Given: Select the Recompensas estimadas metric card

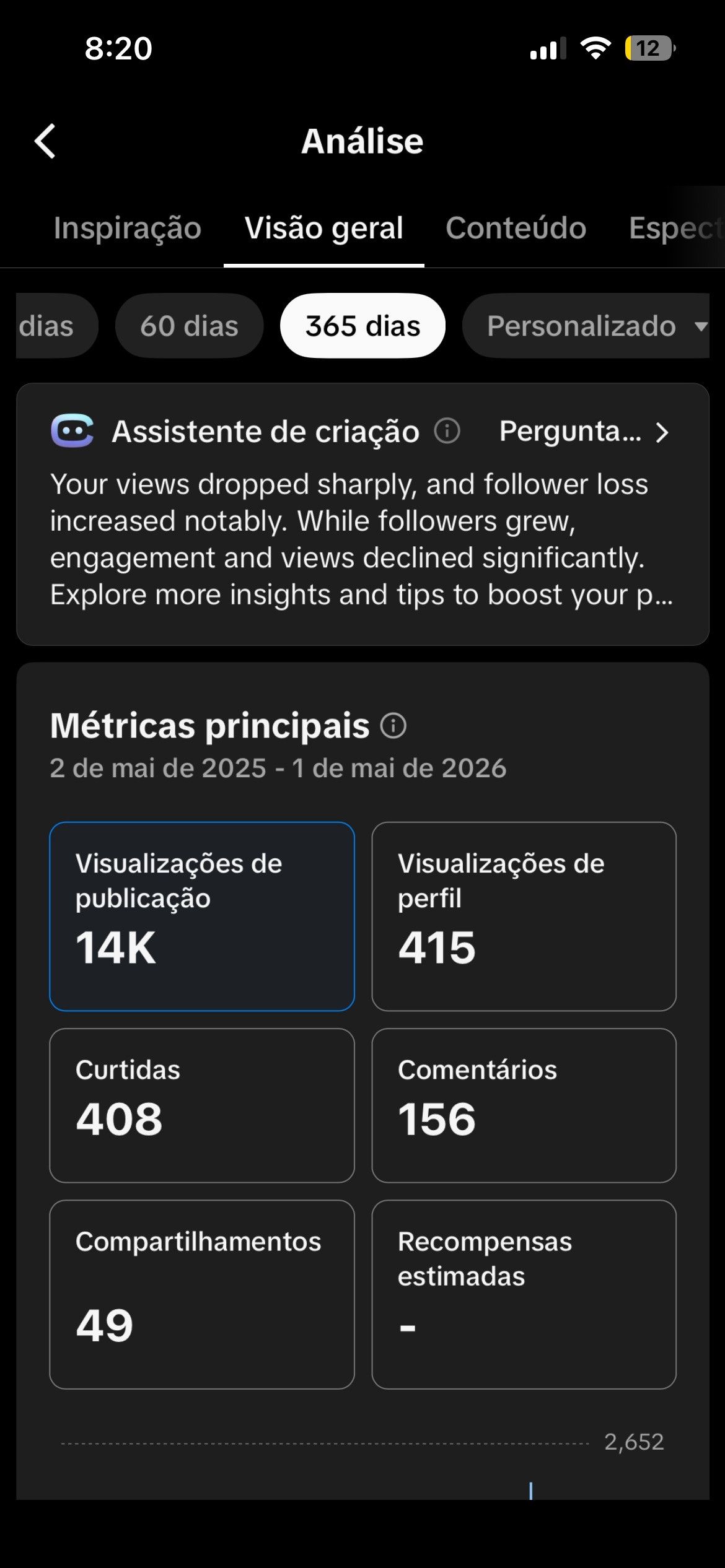Looking at the screenshot, I should 524,1294.
